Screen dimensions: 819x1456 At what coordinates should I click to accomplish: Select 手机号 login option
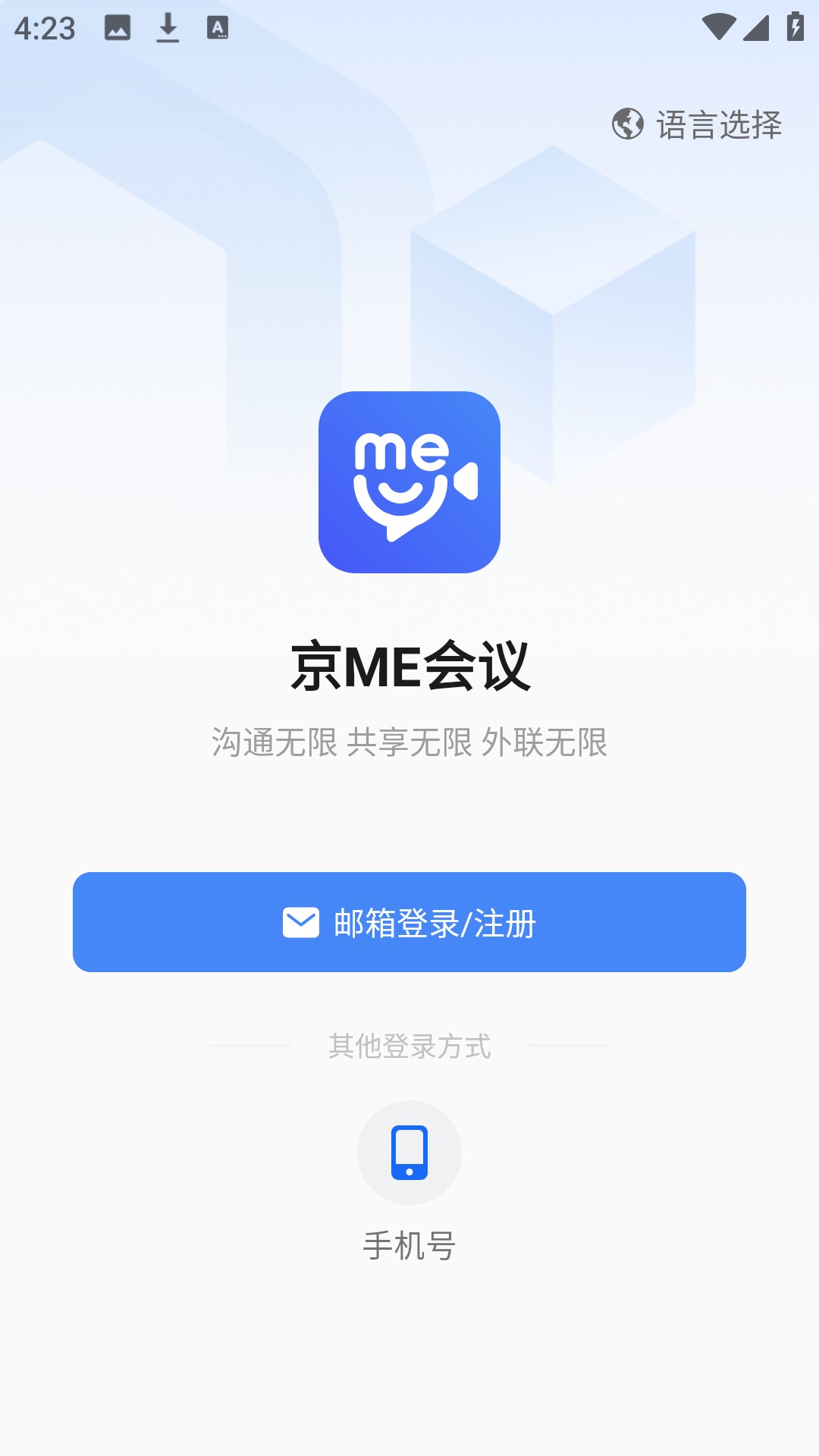(x=409, y=1244)
